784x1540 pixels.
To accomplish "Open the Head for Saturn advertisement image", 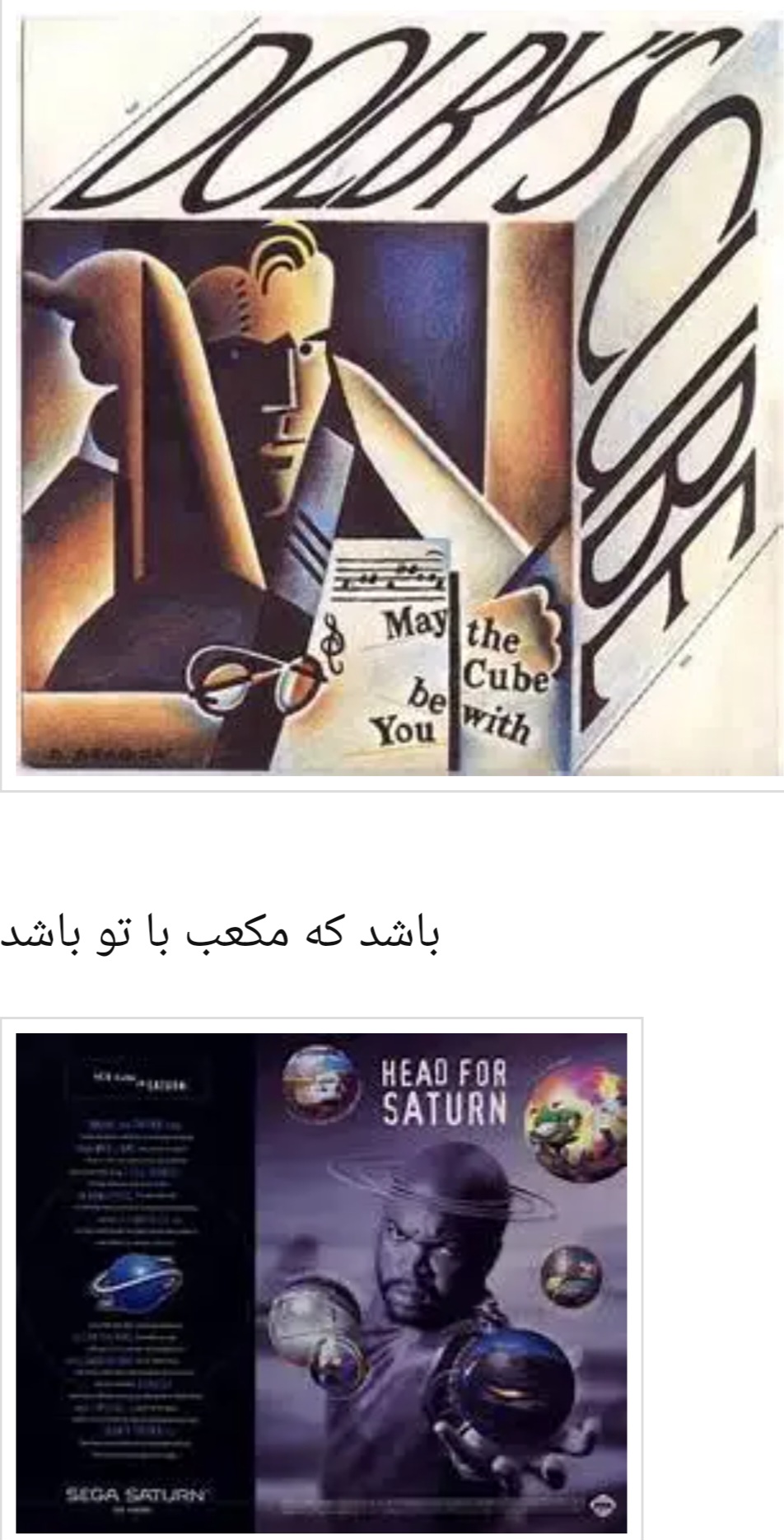I will tap(321, 1277).
